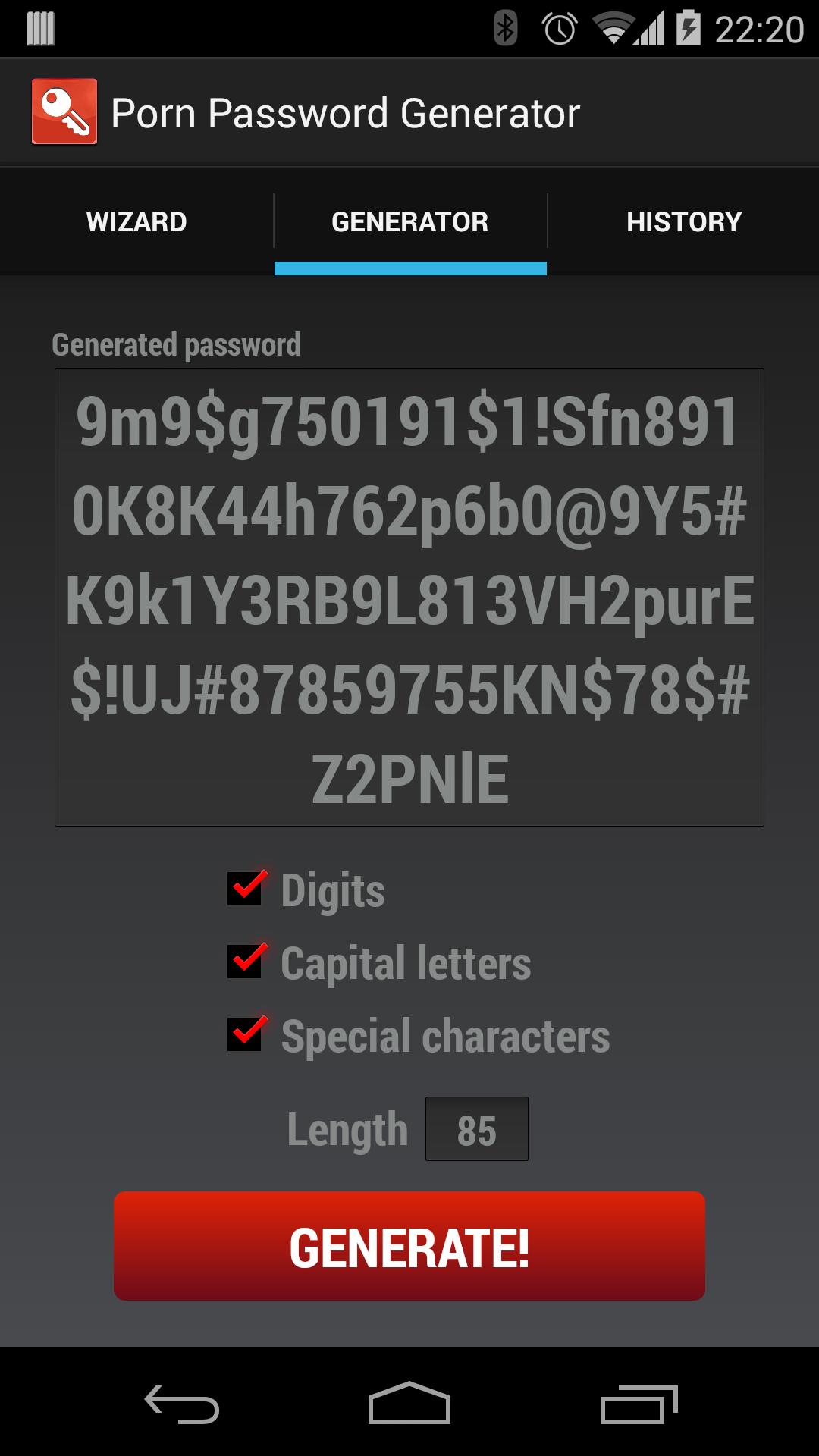Click the Porn Password Generator app icon
The width and height of the screenshot is (819, 1456).
(x=66, y=111)
